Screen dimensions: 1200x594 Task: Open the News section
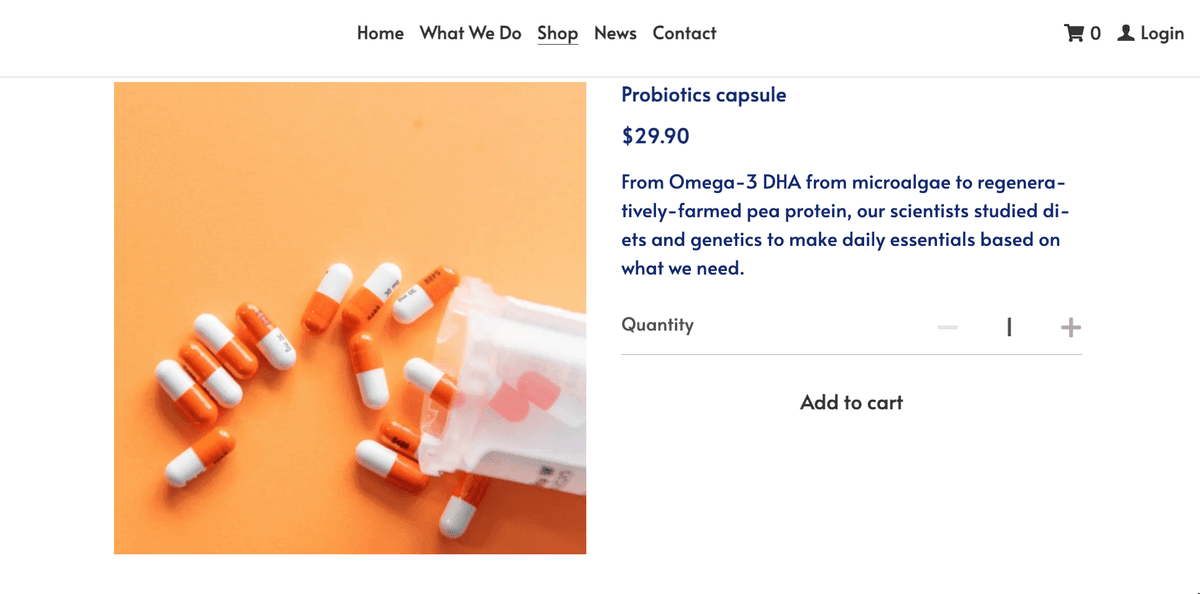click(615, 33)
